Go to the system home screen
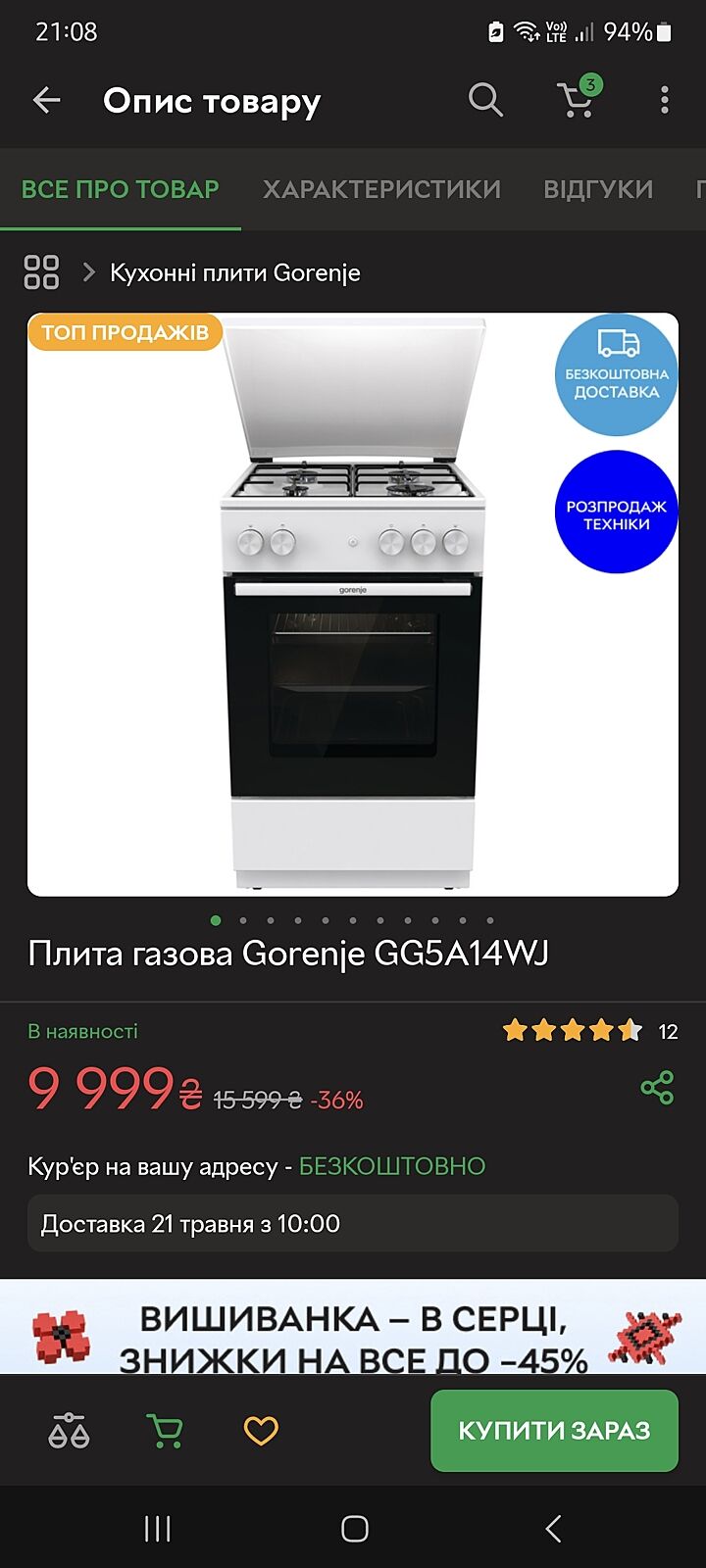706x1568 pixels. (x=354, y=1529)
